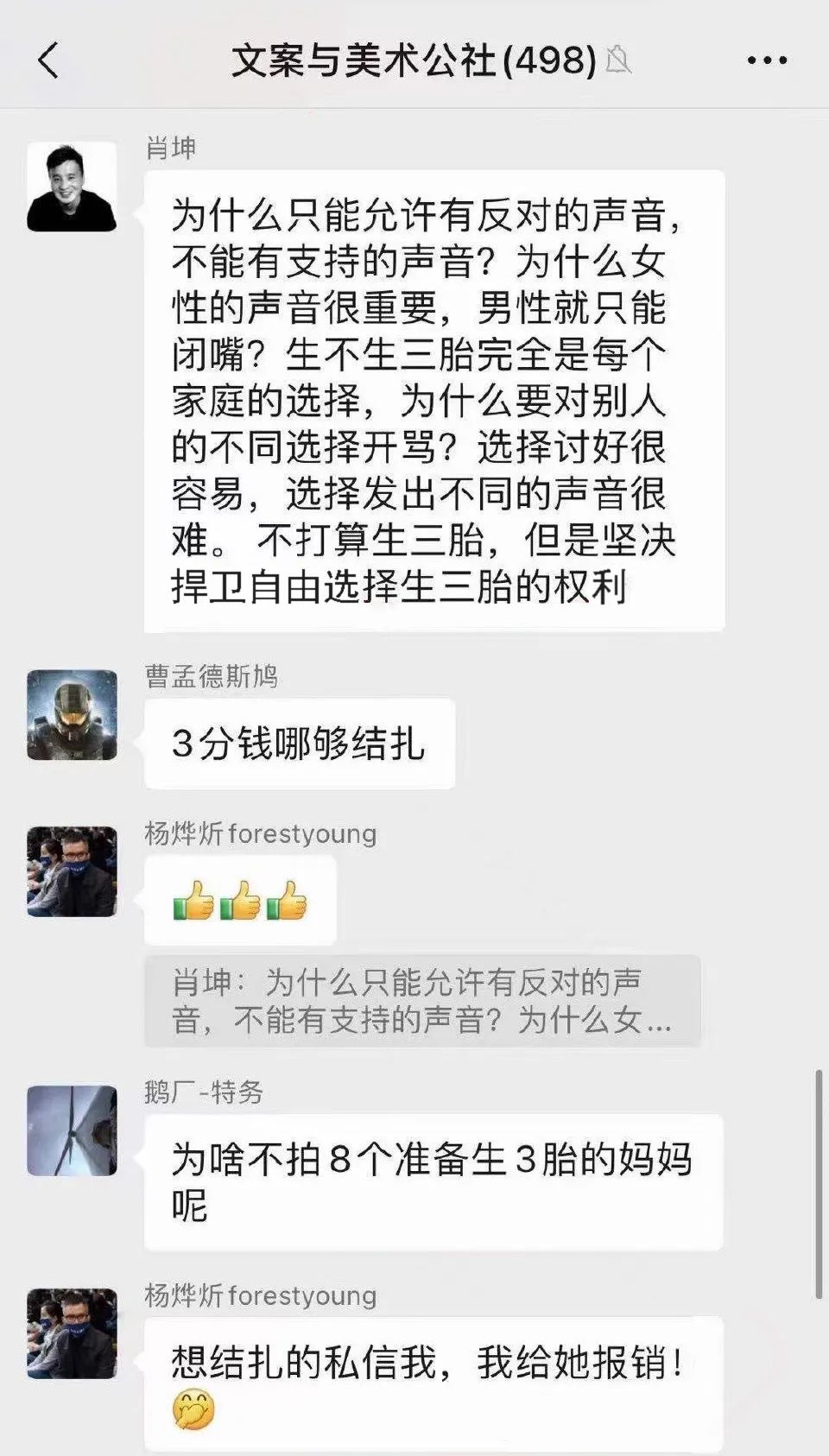Go back from the group chat
The height and width of the screenshot is (1456, 829).
coord(49,60)
